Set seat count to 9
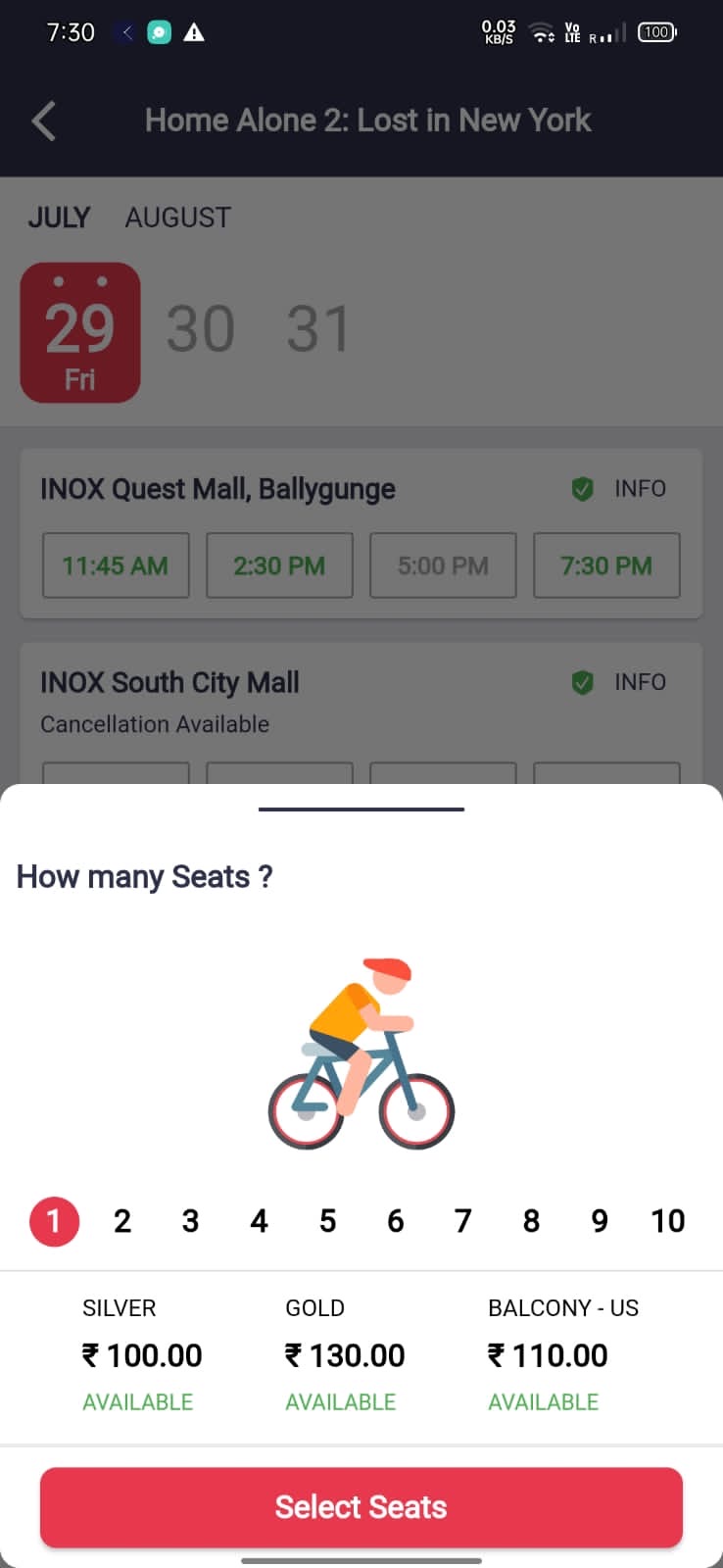This screenshot has height=1568, width=723. (x=600, y=1221)
